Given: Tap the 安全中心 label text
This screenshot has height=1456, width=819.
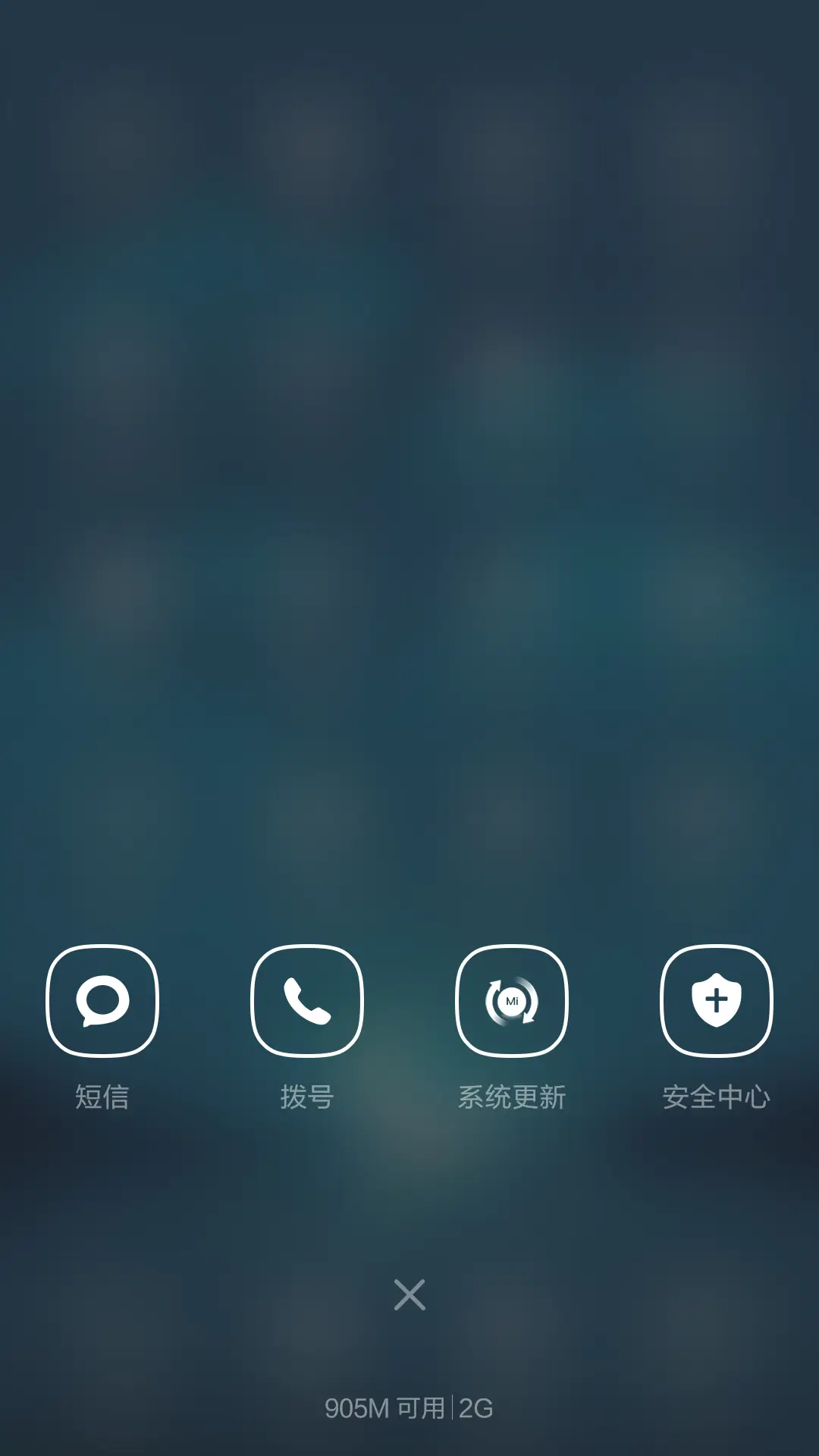Looking at the screenshot, I should click(717, 1094).
